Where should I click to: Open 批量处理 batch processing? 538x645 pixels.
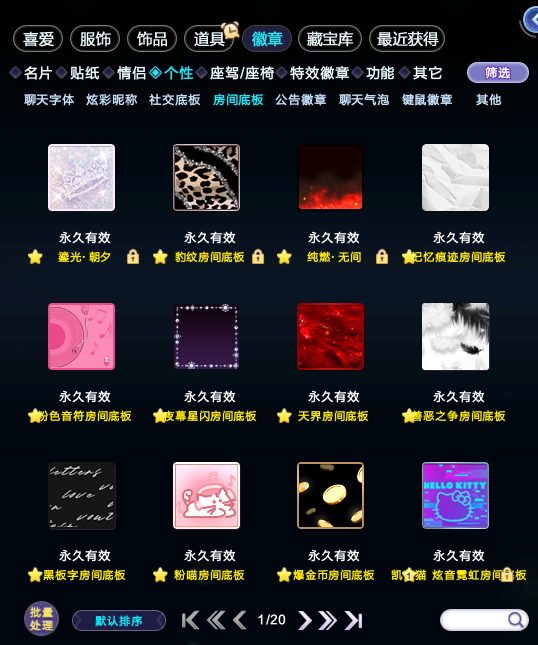pyautogui.click(x=41, y=619)
